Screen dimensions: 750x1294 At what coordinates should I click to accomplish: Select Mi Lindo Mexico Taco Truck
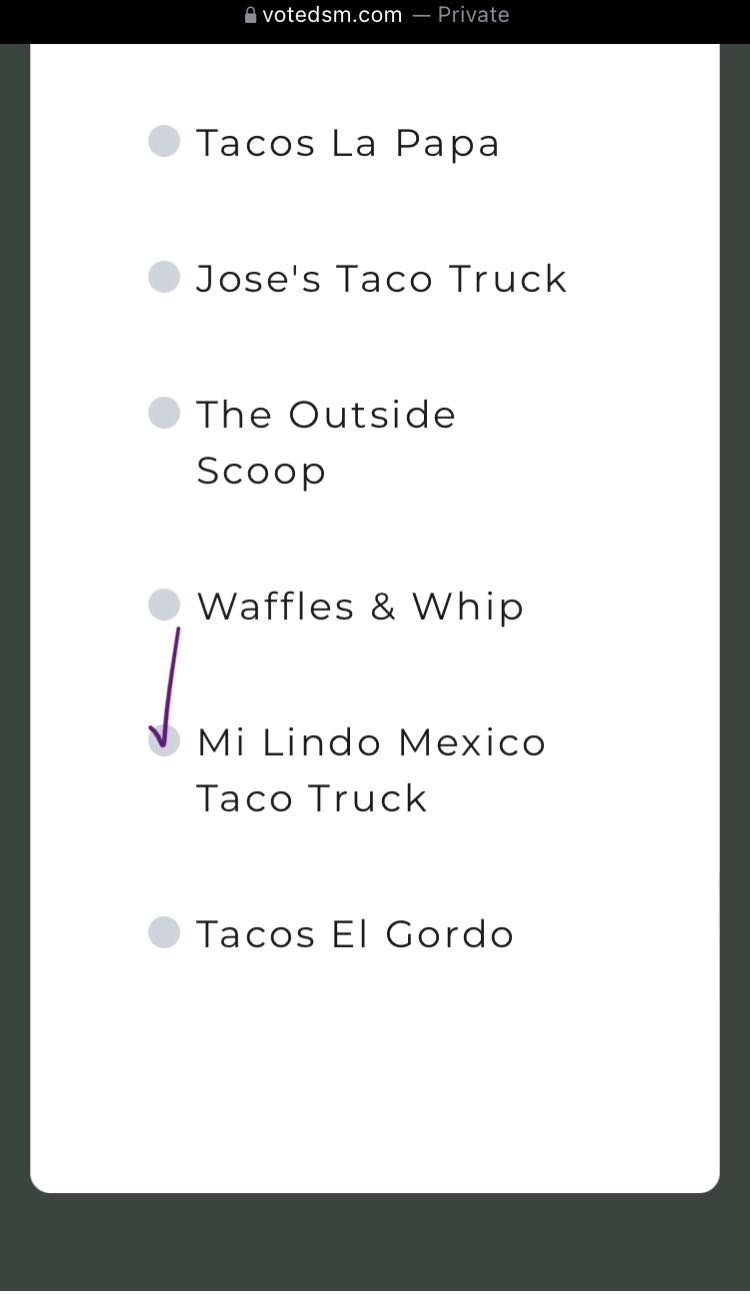[x=165, y=741]
